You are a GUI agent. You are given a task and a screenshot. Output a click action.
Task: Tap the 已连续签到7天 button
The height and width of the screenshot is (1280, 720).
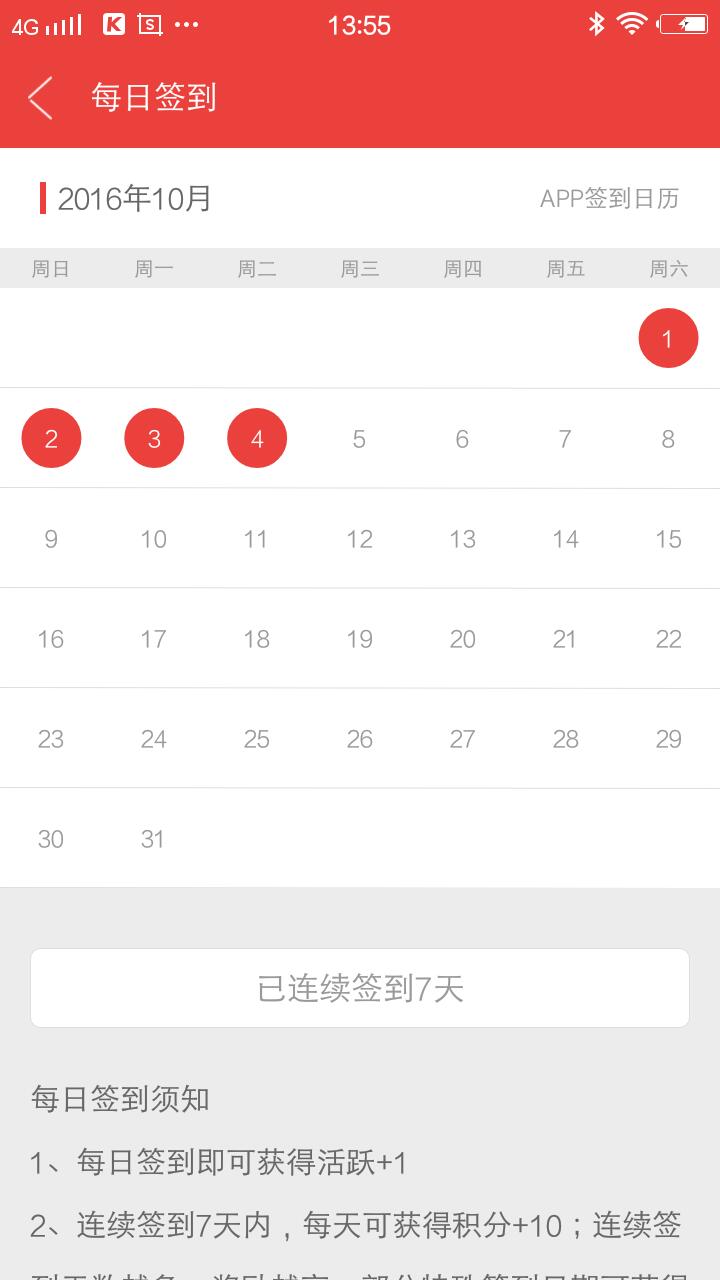click(x=360, y=988)
